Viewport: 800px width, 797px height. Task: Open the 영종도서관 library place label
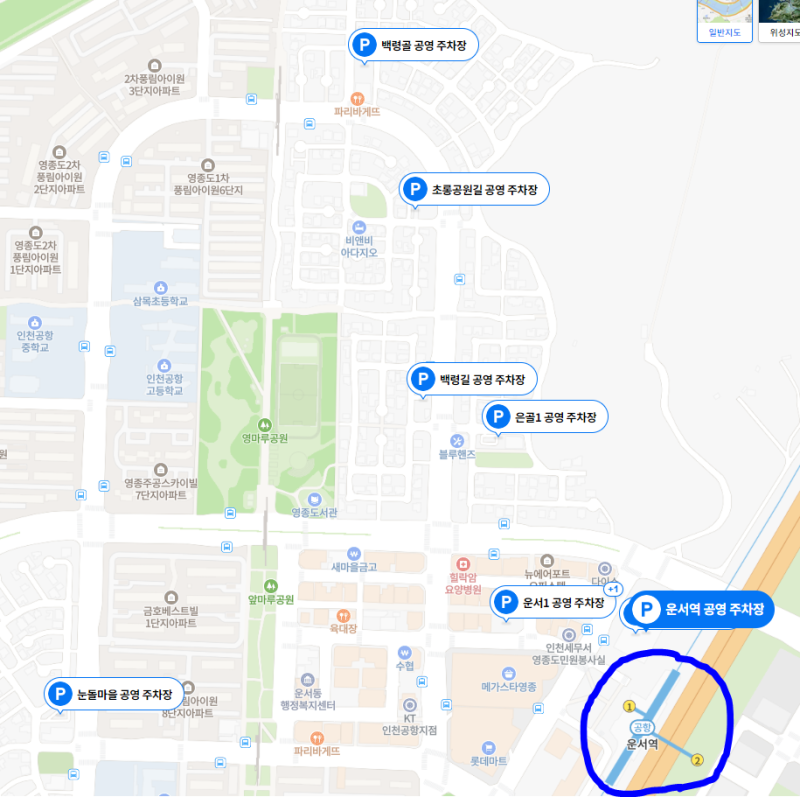click(x=315, y=512)
